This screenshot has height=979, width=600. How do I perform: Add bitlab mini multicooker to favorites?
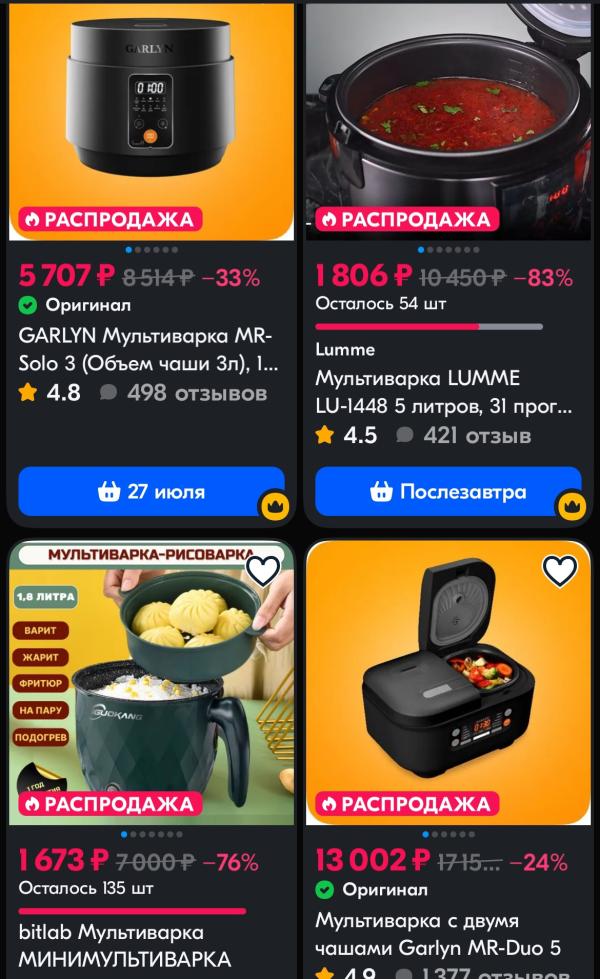263,570
